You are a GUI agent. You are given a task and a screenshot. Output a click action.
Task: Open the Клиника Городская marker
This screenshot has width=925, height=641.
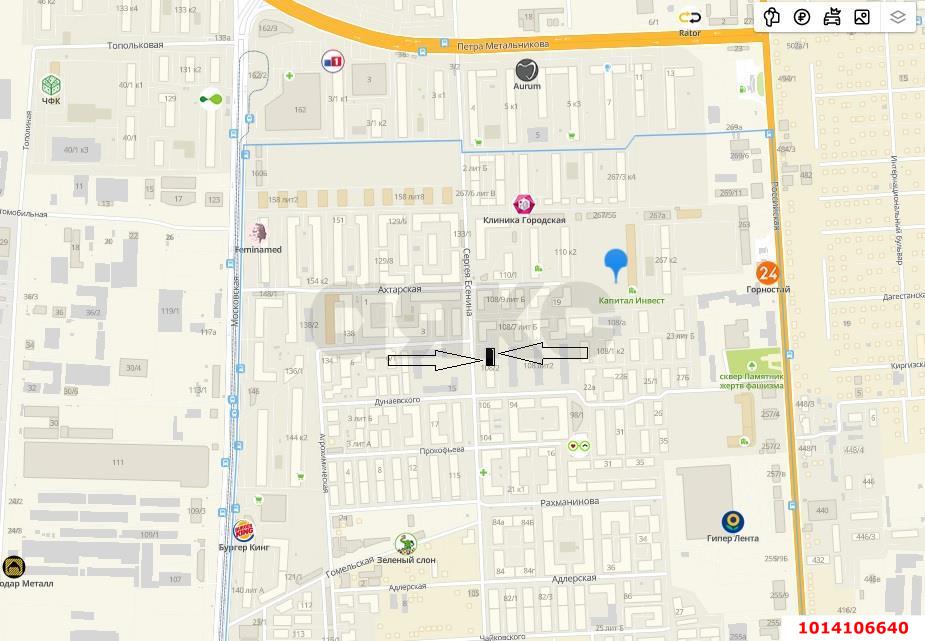tap(524, 204)
